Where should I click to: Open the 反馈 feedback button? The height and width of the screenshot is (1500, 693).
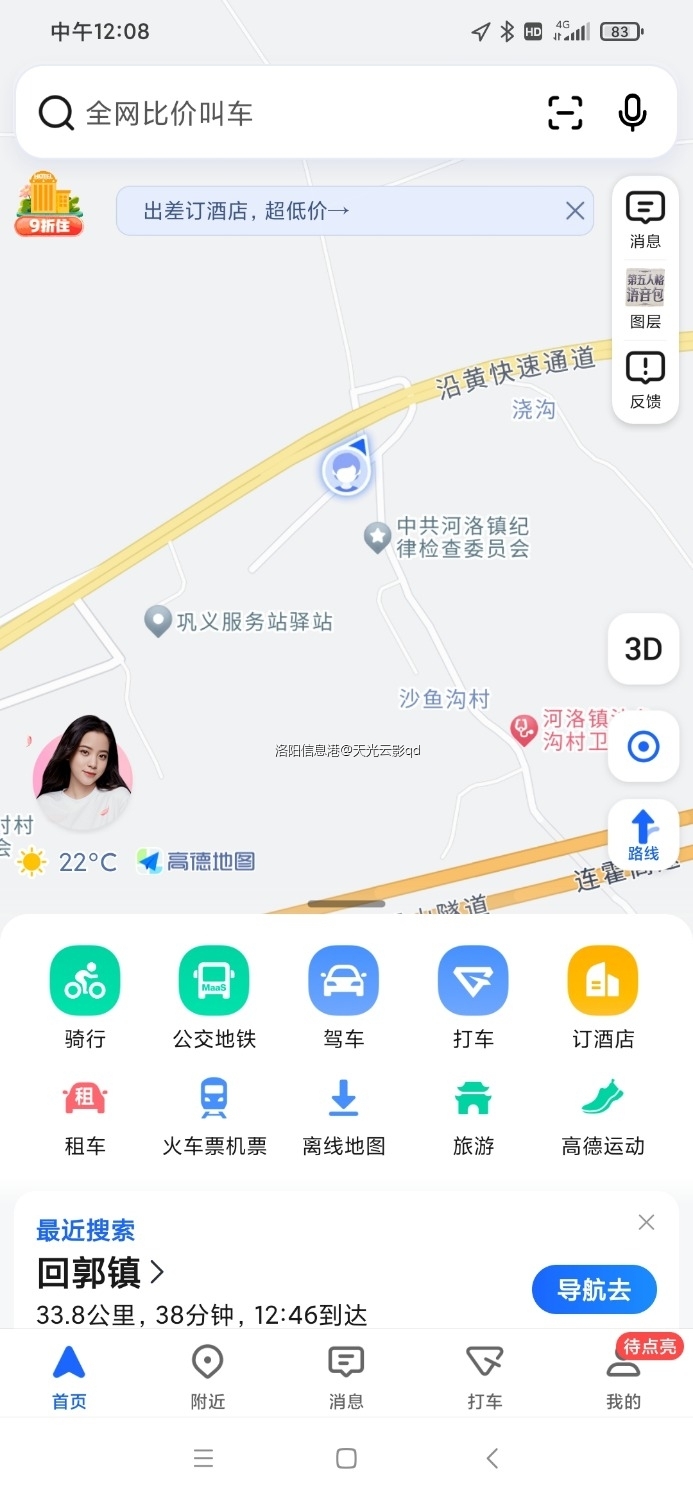(645, 380)
